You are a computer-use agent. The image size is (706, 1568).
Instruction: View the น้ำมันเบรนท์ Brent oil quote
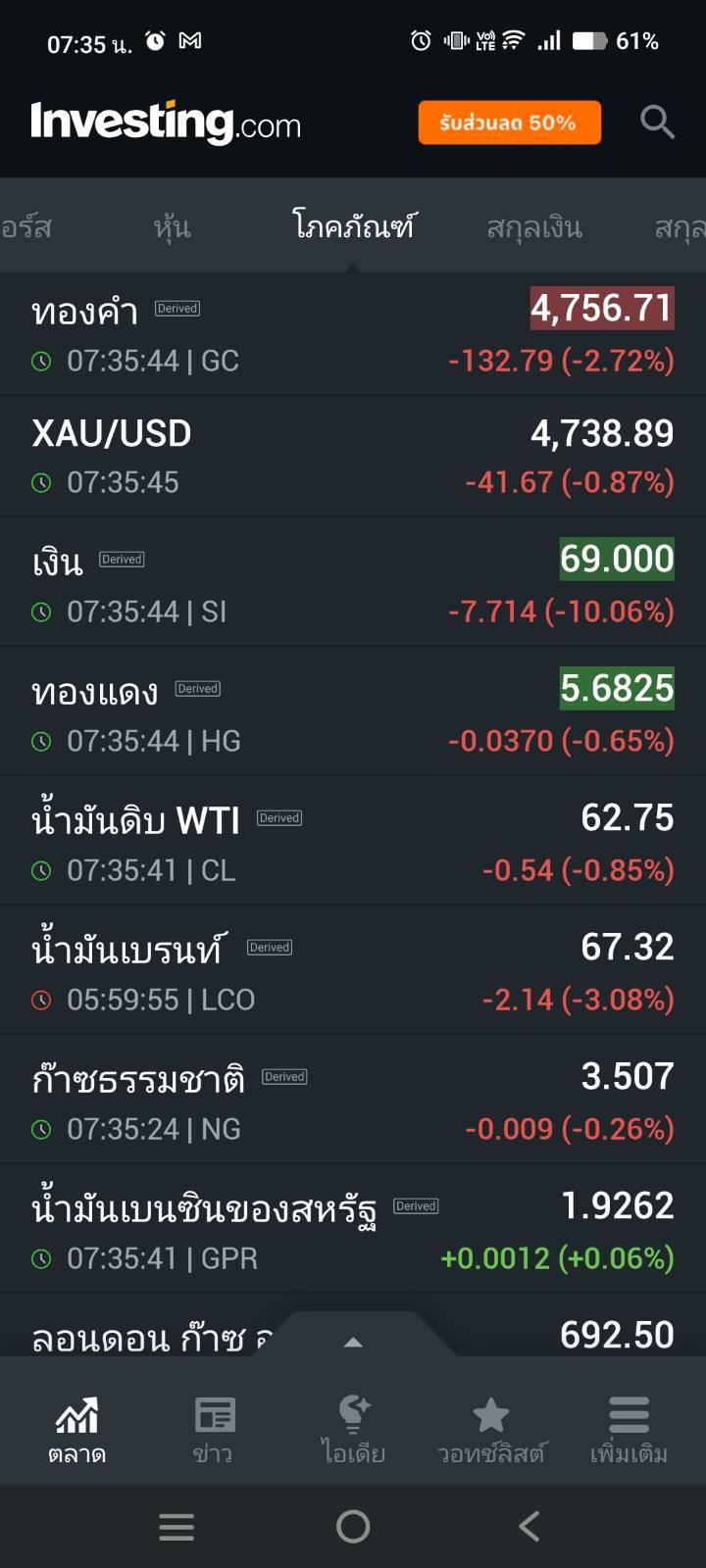353,971
